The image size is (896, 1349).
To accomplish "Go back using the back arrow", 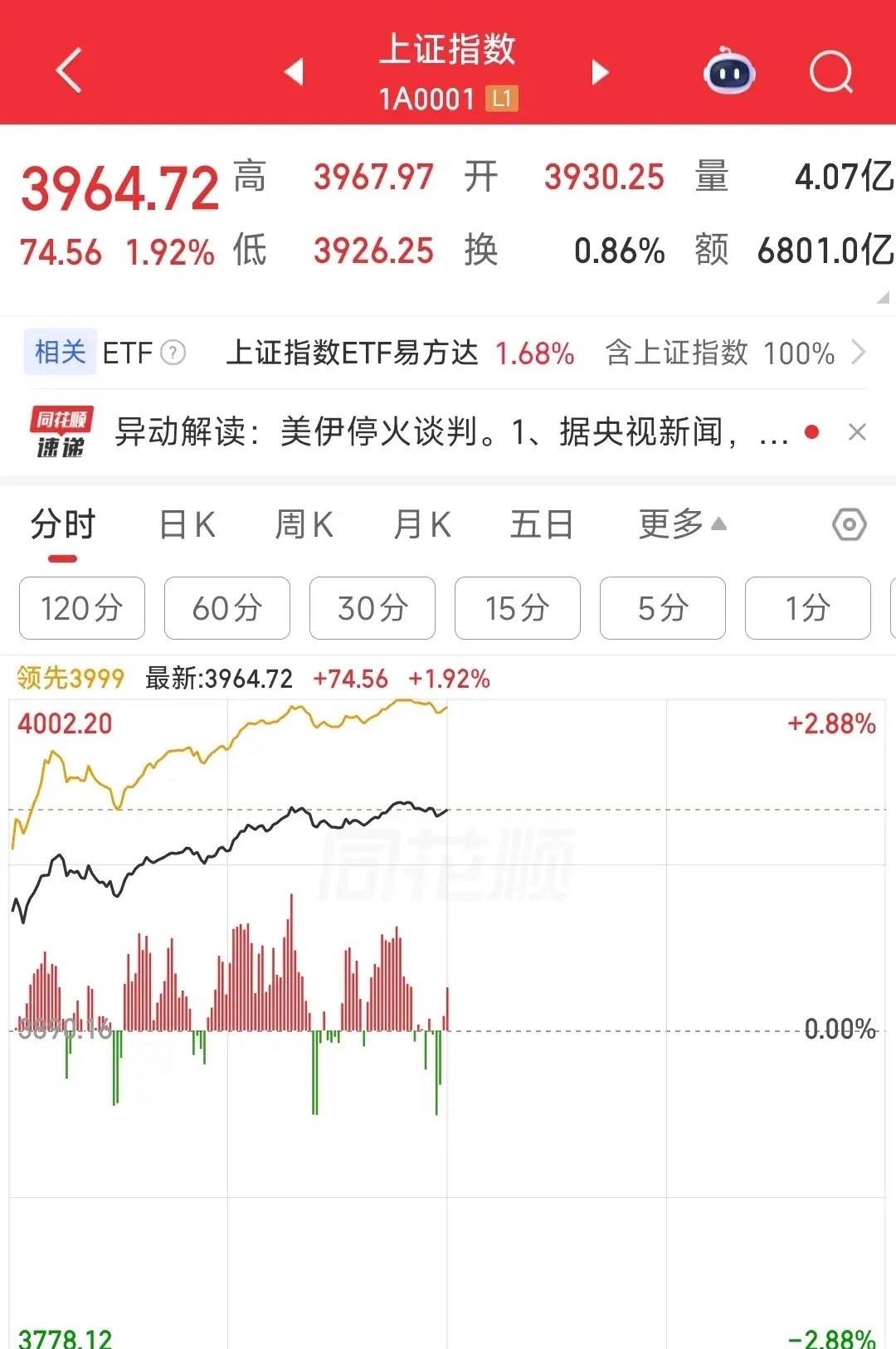I will click(66, 72).
